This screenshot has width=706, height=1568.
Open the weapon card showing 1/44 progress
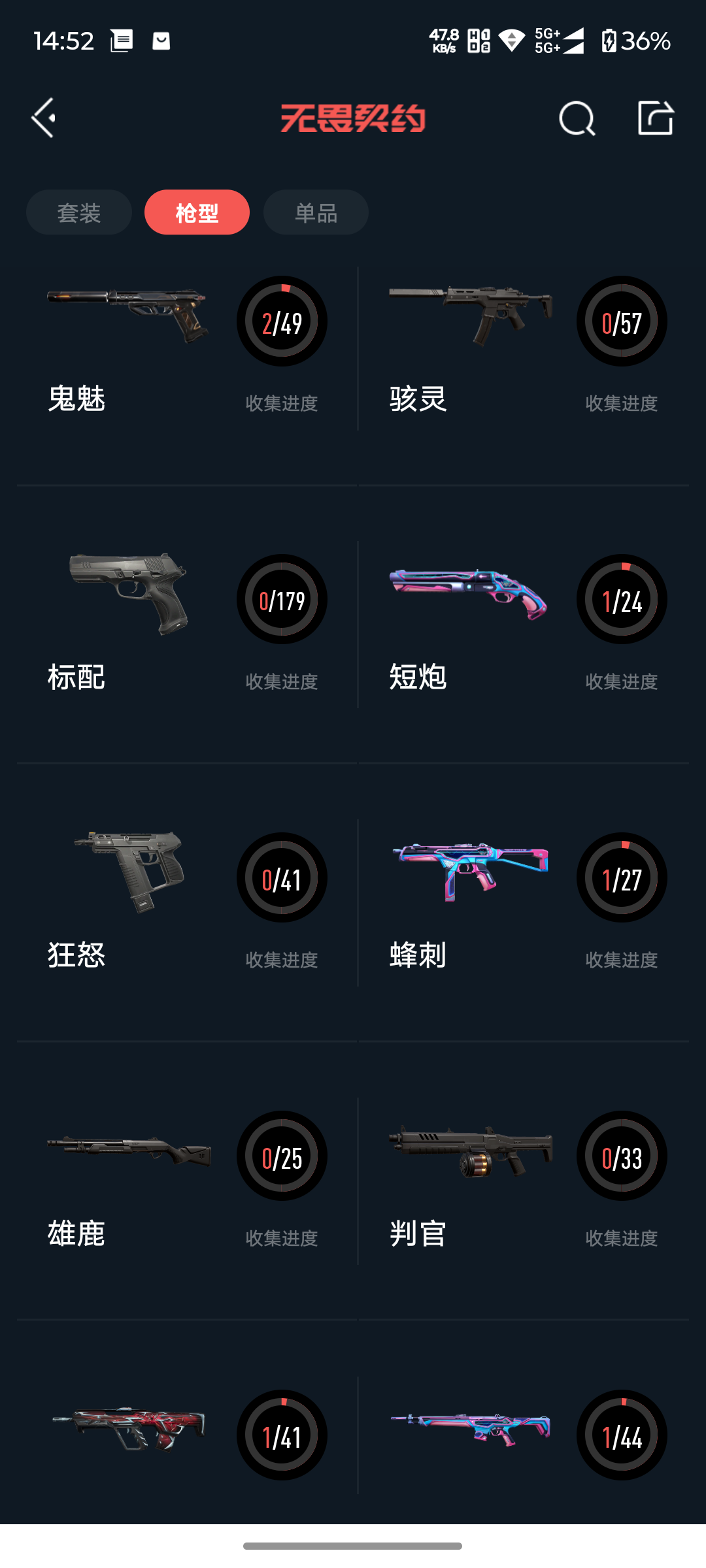coord(525,1436)
